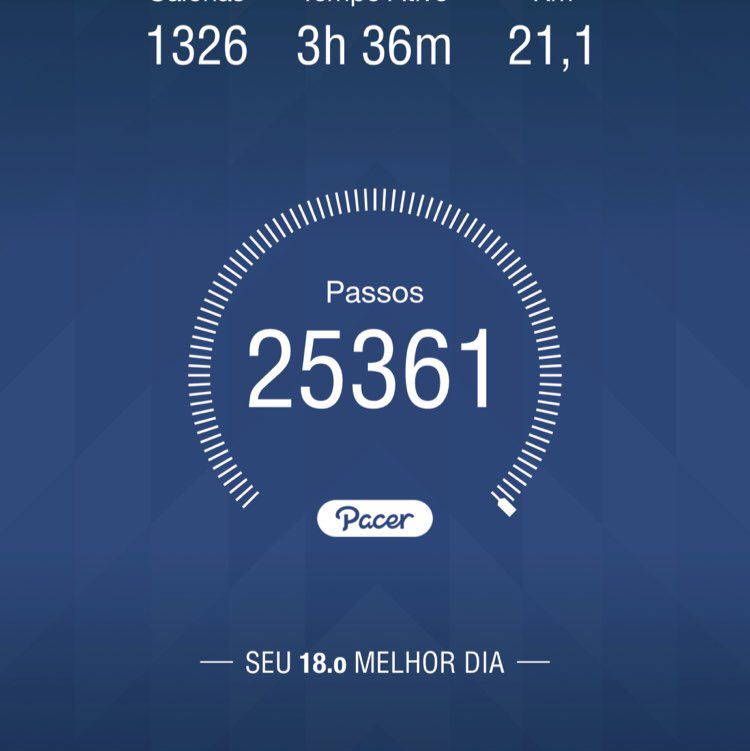
Task: Tap the 25361 step count number
Action: [x=375, y=366]
